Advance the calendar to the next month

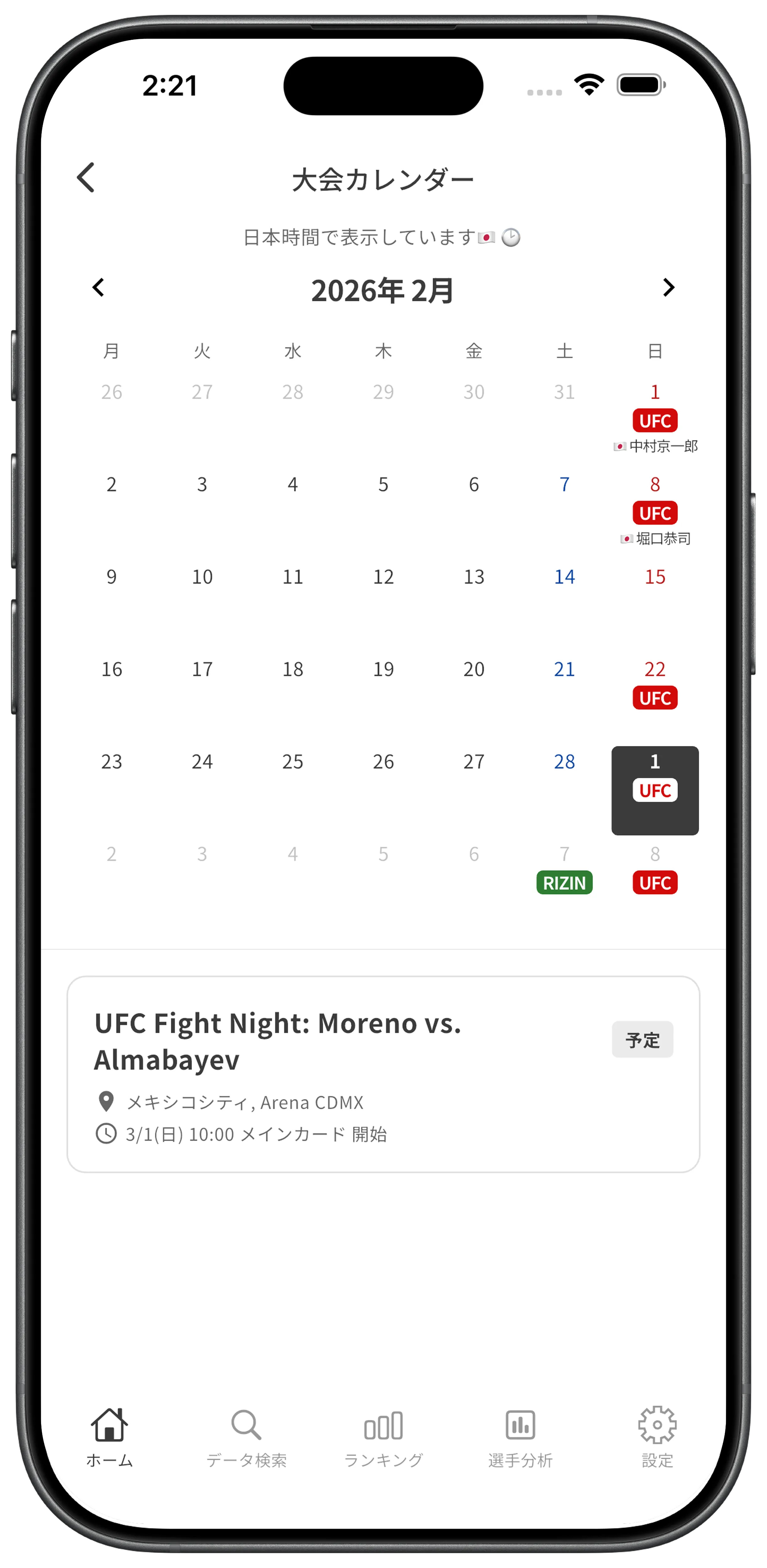pyautogui.click(x=669, y=288)
